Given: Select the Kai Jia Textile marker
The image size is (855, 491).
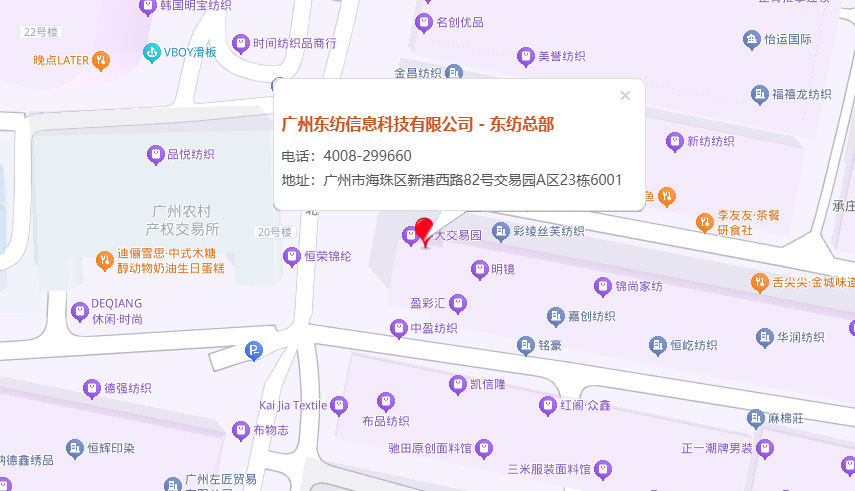Looking at the screenshot, I should [x=340, y=405].
